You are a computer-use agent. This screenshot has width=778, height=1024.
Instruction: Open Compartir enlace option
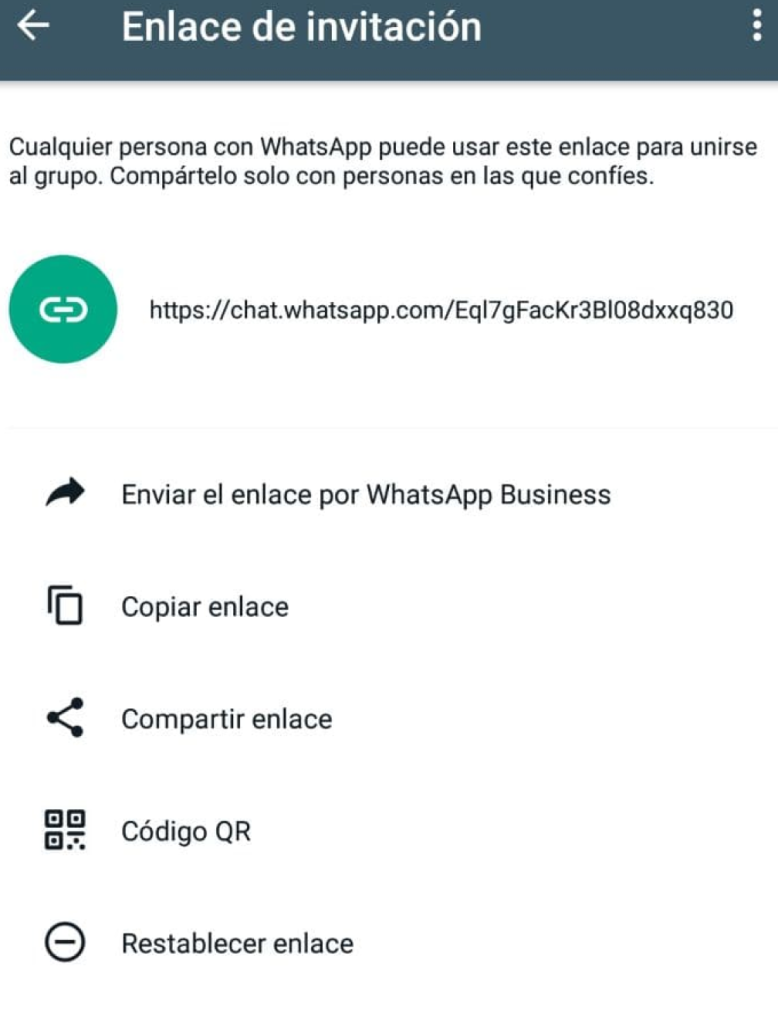(226, 719)
